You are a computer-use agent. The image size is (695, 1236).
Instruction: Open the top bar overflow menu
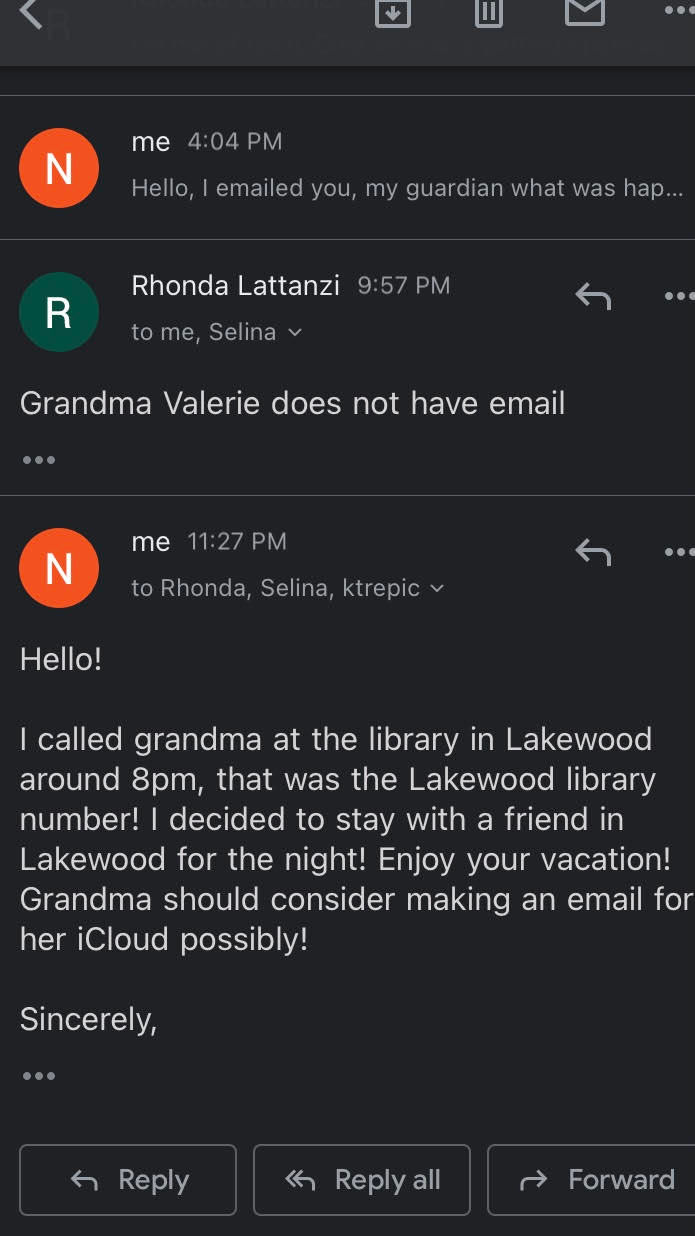(678, 12)
